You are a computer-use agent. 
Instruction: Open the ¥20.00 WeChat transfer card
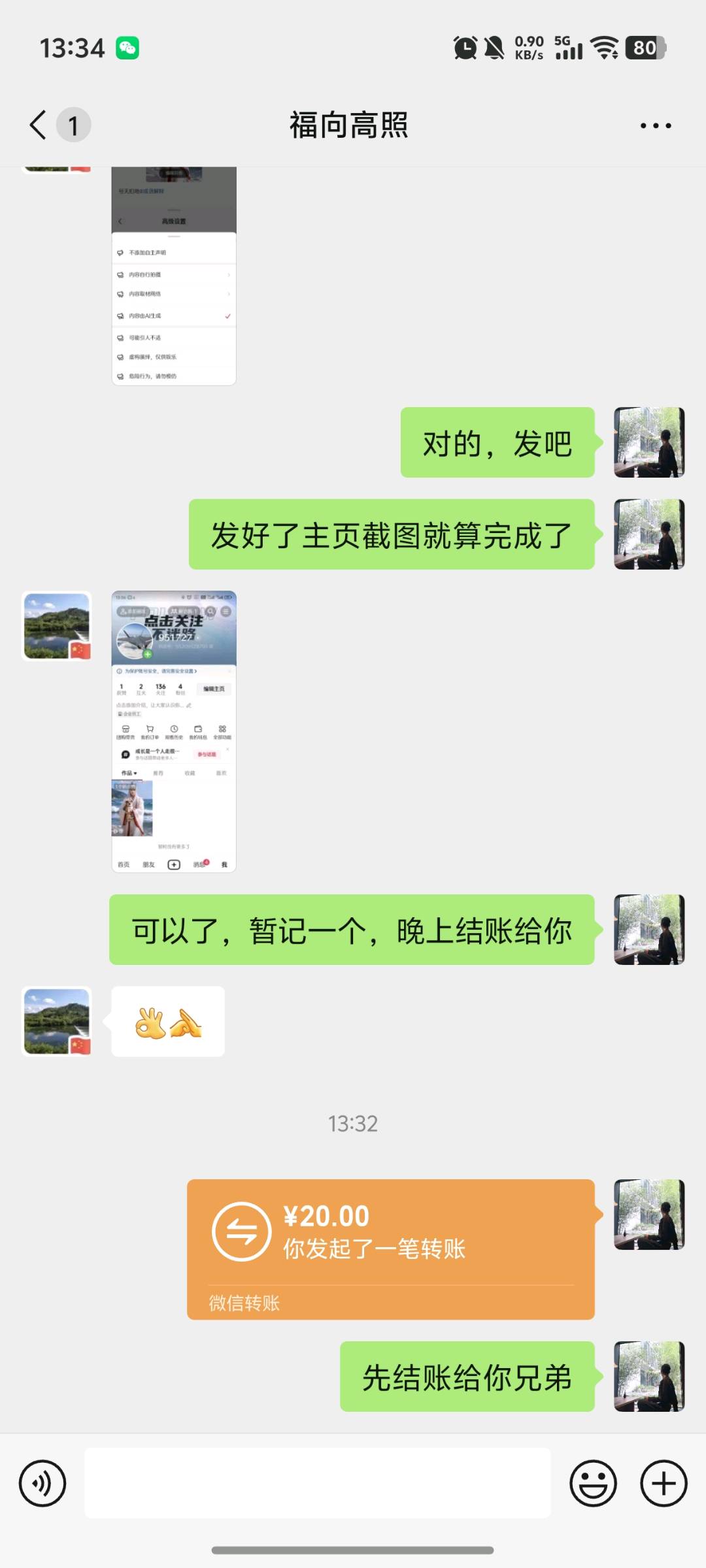[390, 1249]
